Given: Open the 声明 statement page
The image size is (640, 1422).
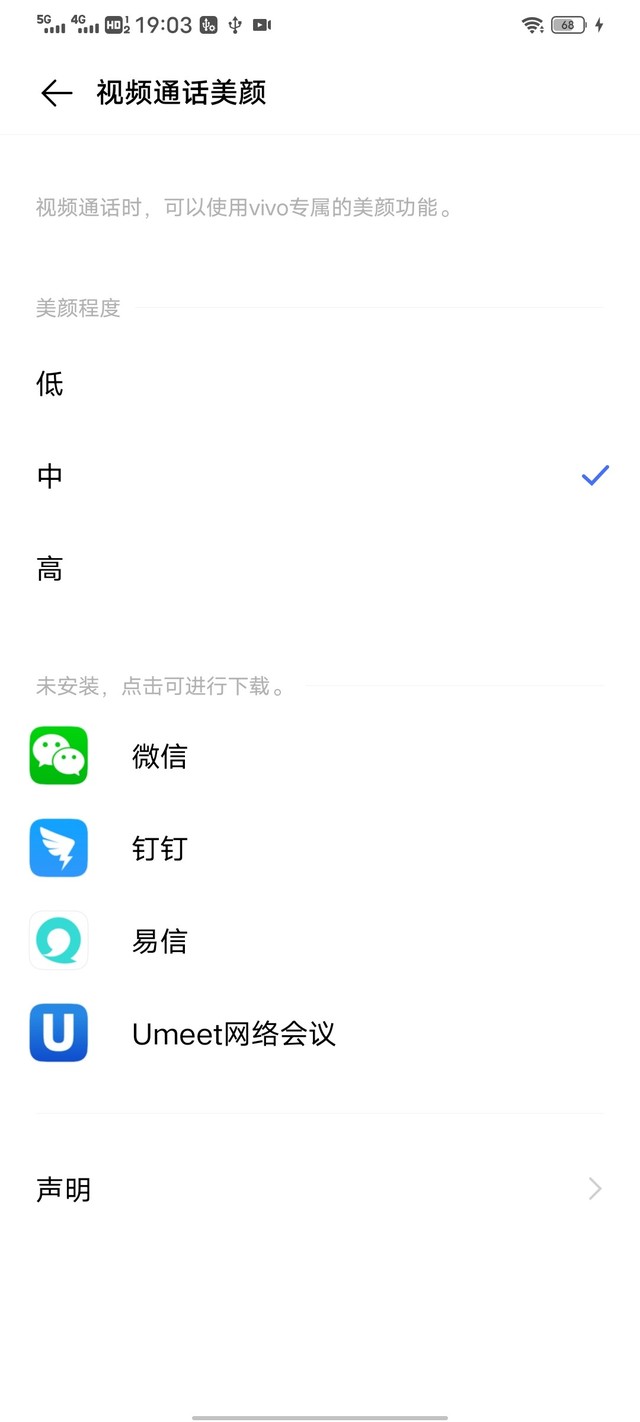Looking at the screenshot, I should click(x=320, y=1189).
